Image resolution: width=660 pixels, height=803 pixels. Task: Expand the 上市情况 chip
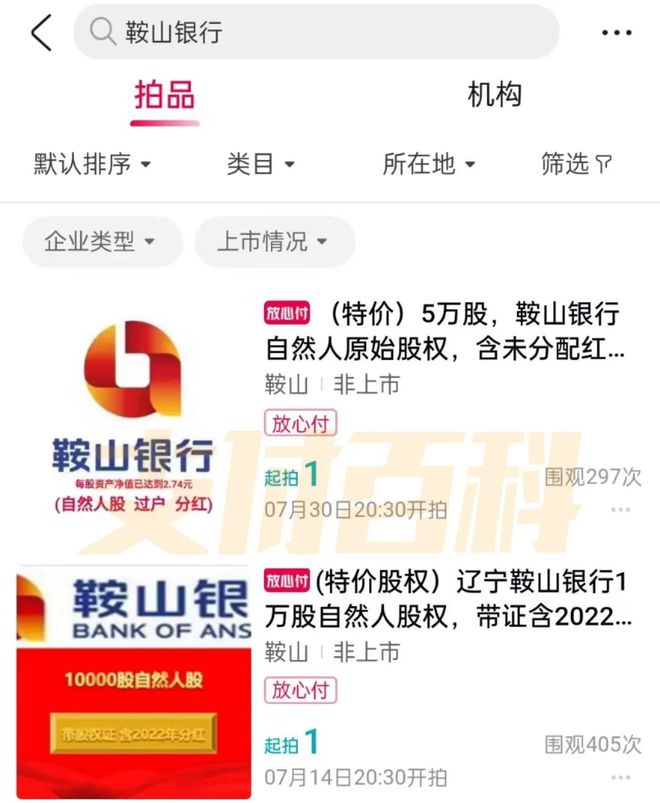[x=273, y=242]
